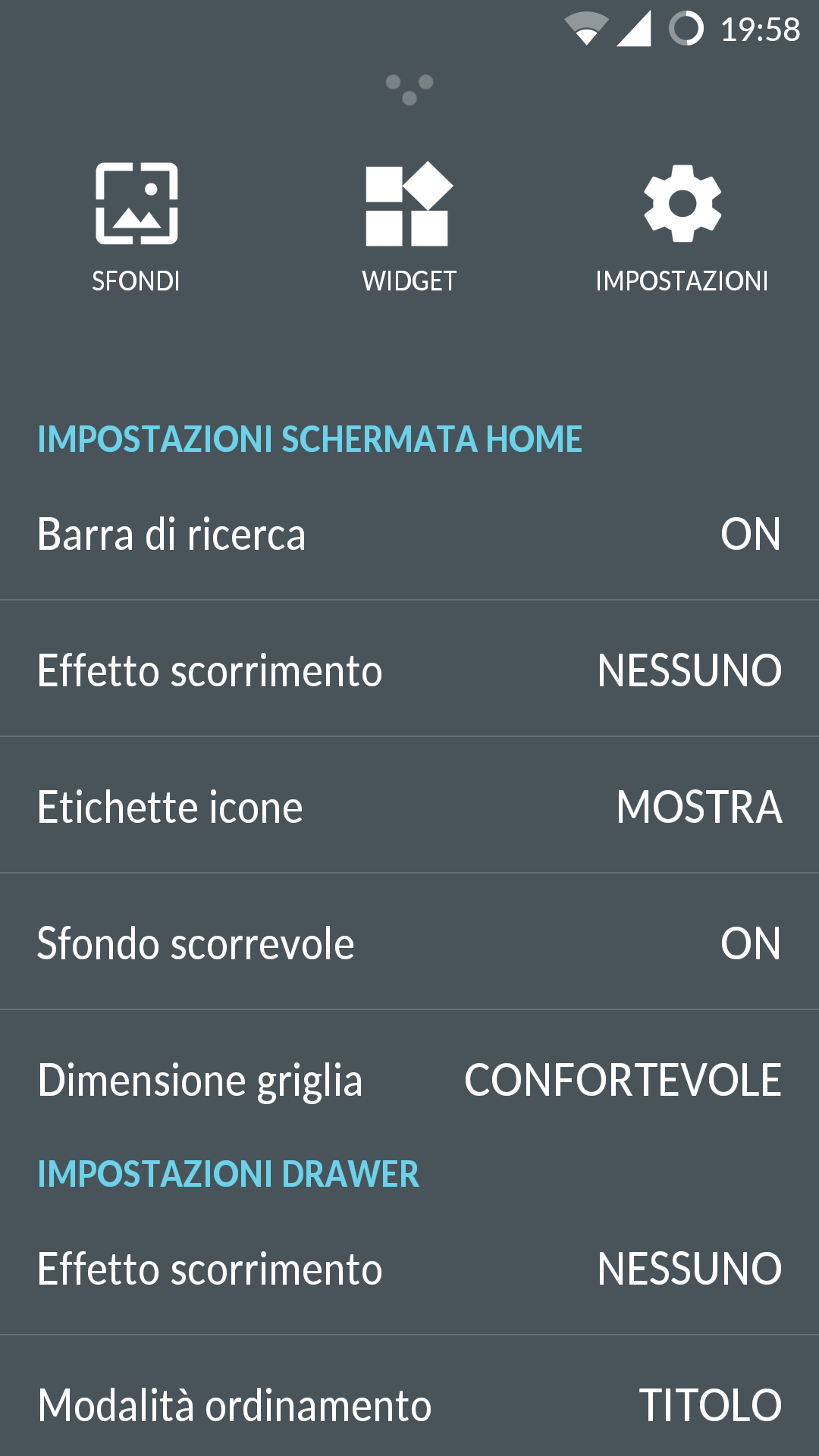Image resolution: width=819 pixels, height=1456 pixels.
Task: Change Dimensione griglia option
Action: click(409, 1078)
